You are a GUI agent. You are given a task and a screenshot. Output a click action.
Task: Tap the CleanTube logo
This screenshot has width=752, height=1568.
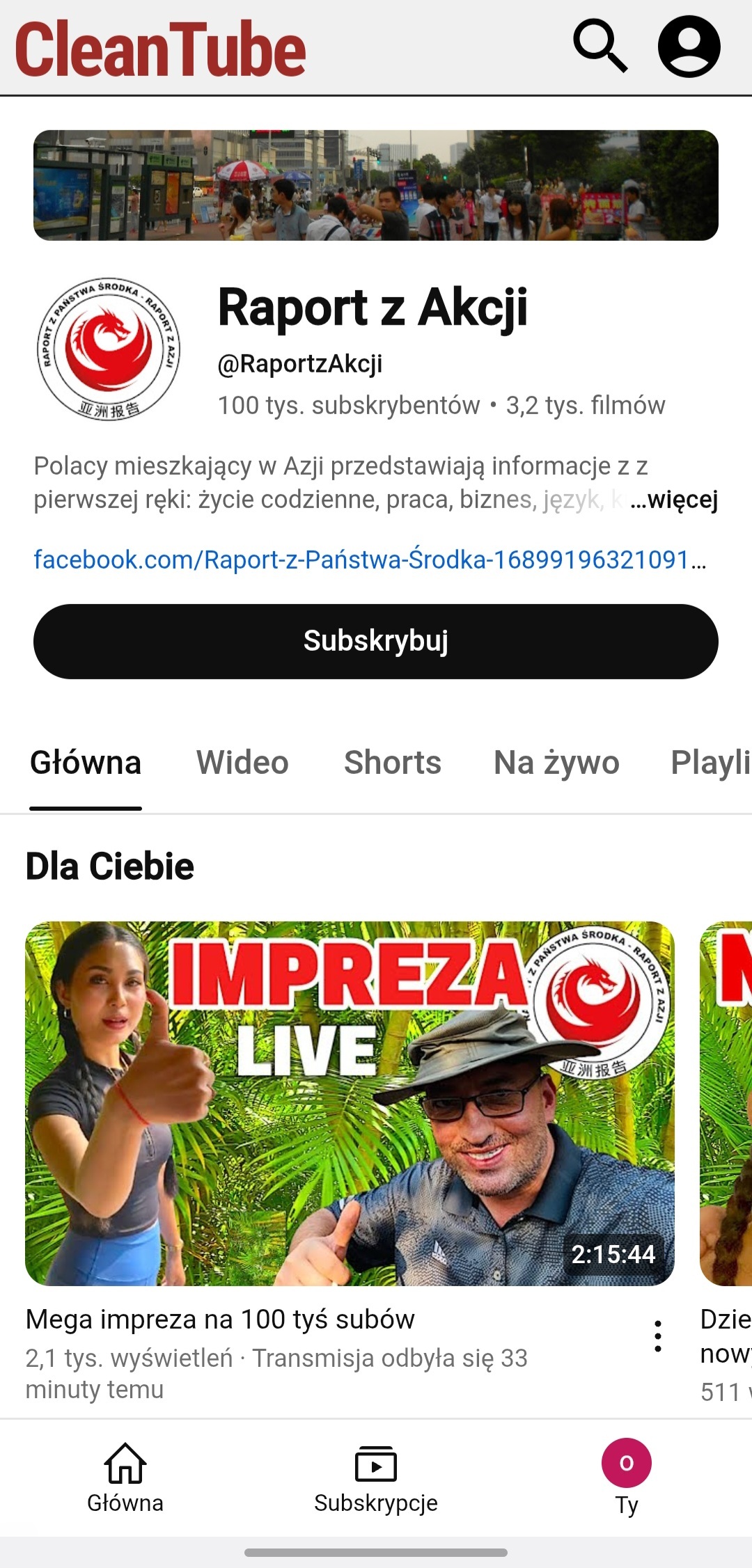(161, 49)
